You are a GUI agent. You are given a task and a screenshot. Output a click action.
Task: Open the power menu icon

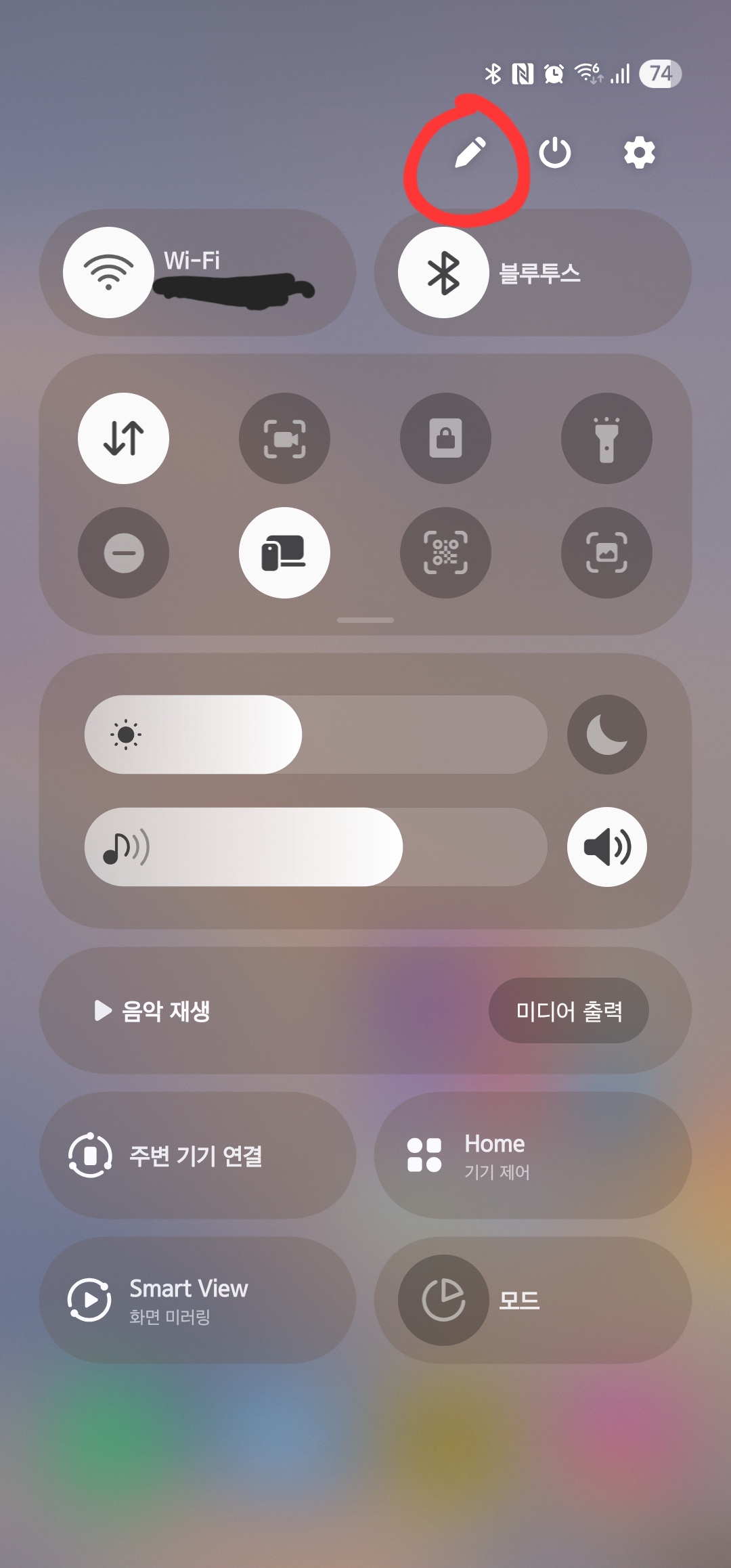[556, 152]
